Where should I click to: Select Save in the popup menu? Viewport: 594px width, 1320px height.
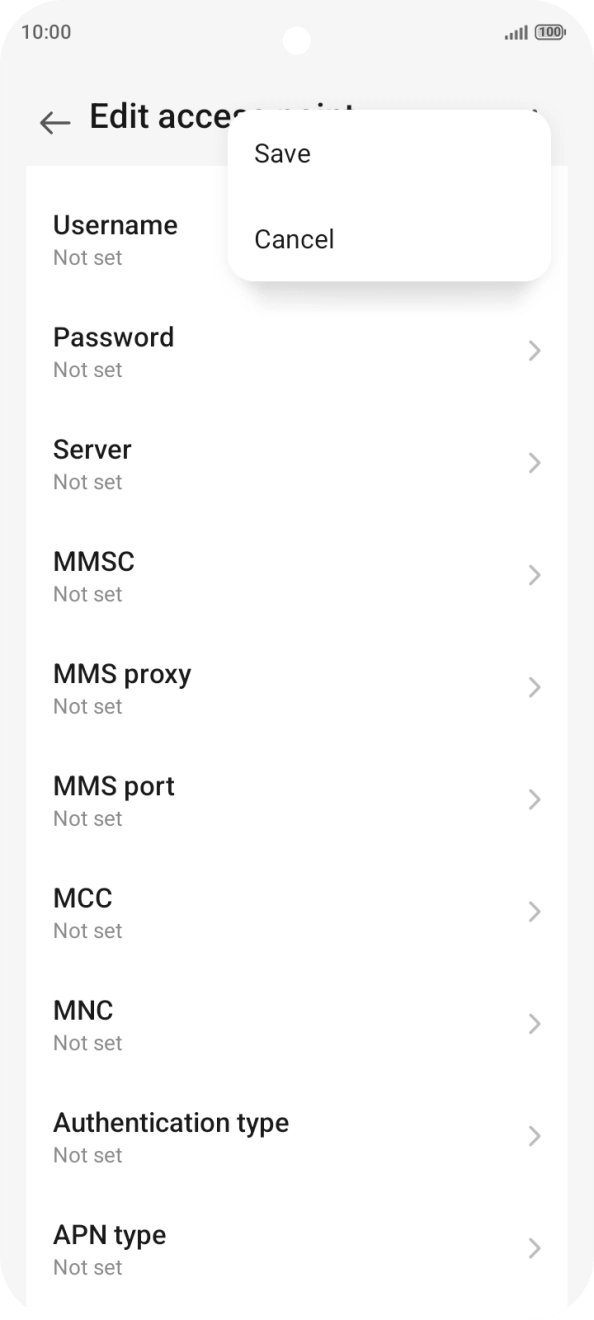pos(389,153)
